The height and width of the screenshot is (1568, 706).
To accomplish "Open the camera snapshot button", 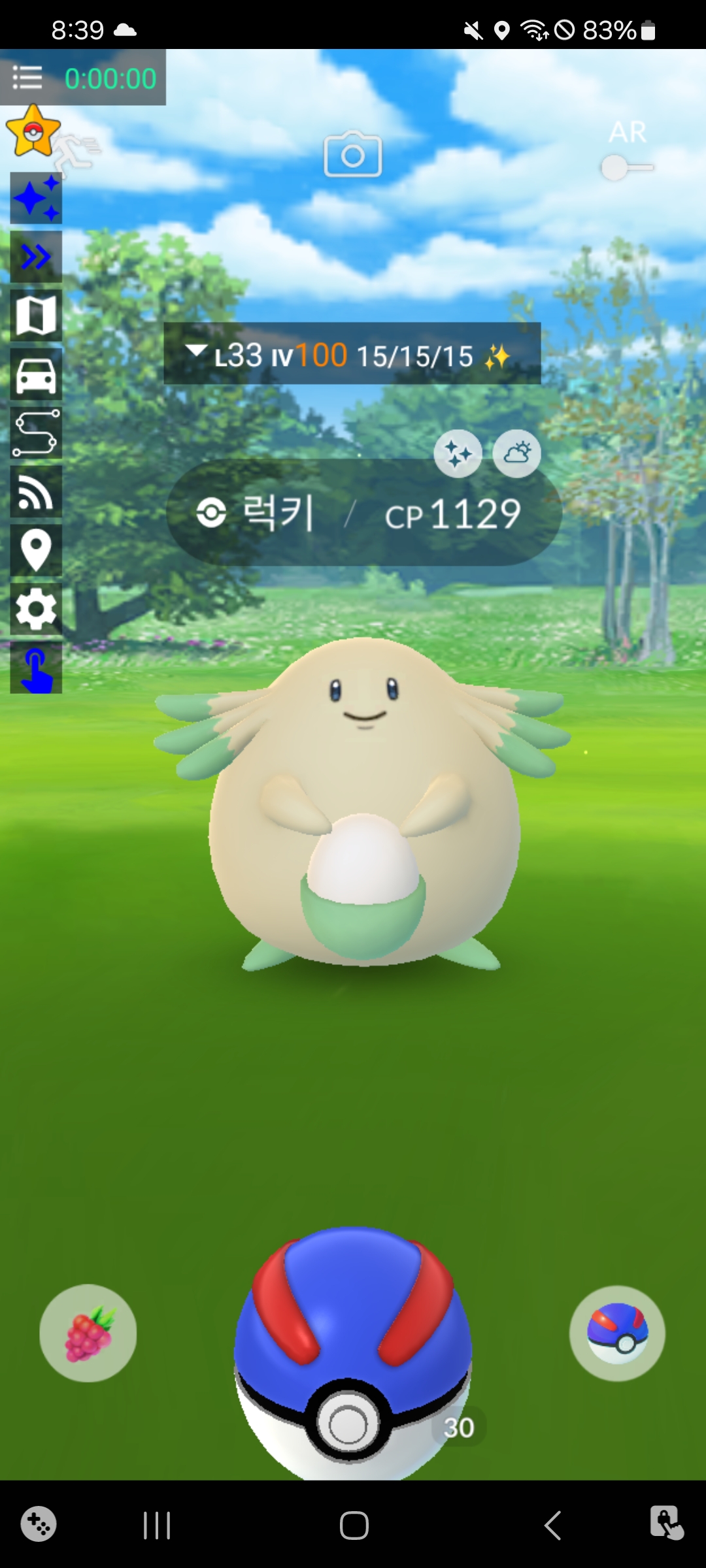I will coord(352,155).
